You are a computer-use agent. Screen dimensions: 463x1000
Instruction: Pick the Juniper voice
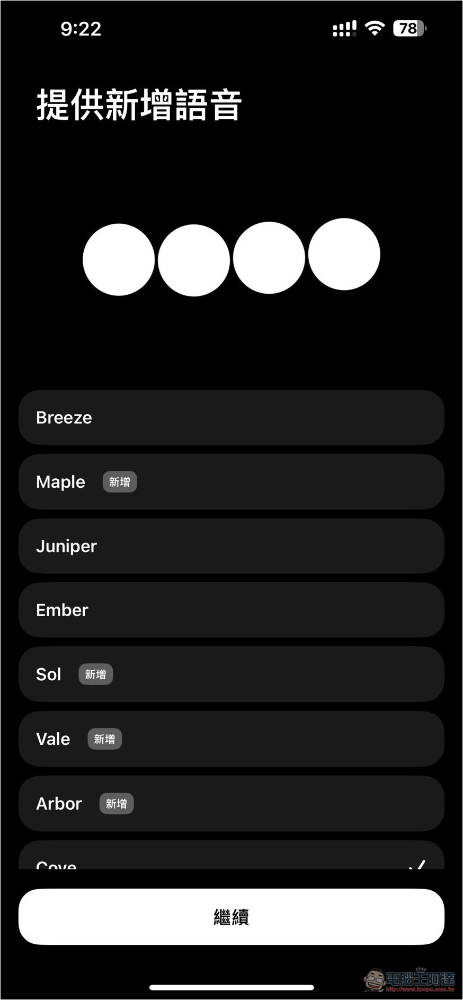(x=231, y=546)
